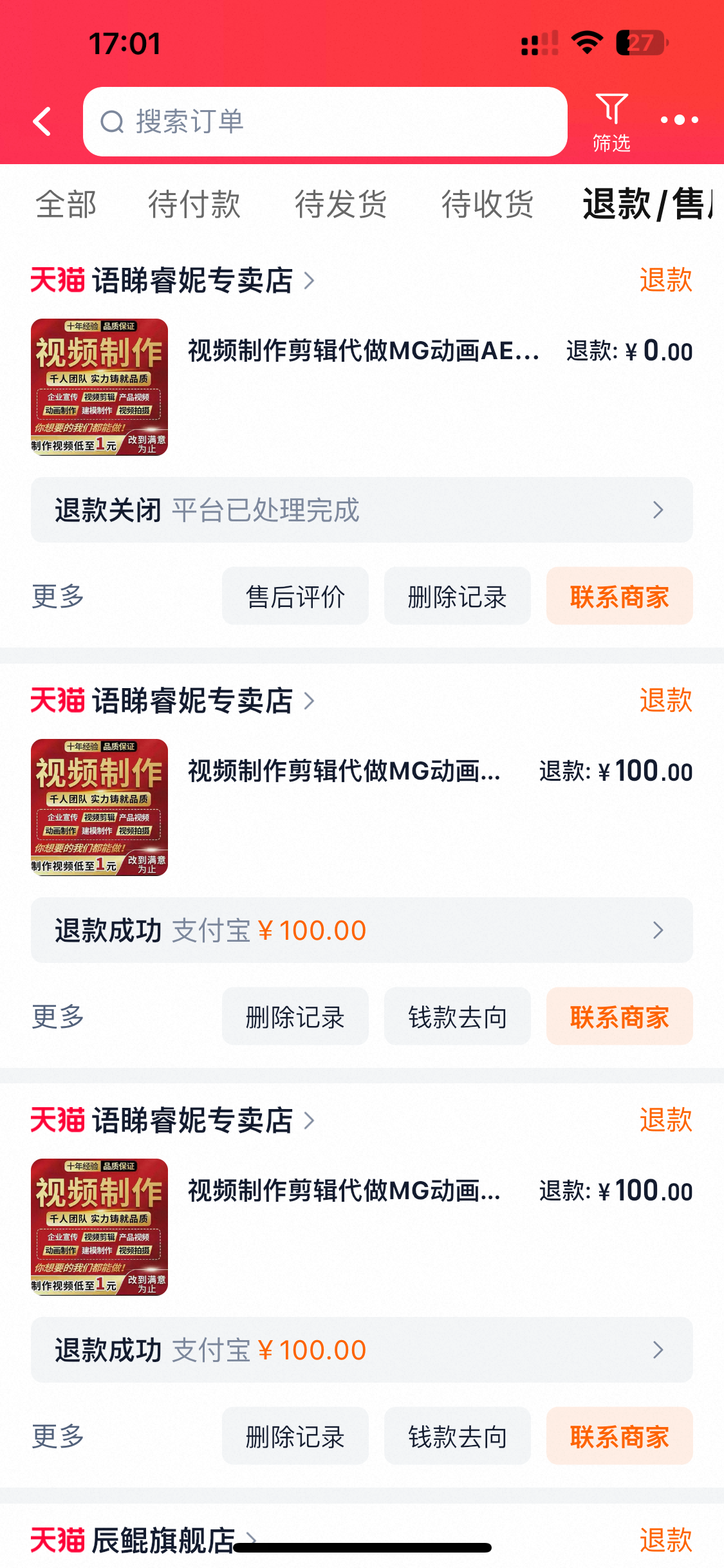Switch to the 全部 tab
The image size is (724, 1568).
pyautogui.click(x=66, y=205)
